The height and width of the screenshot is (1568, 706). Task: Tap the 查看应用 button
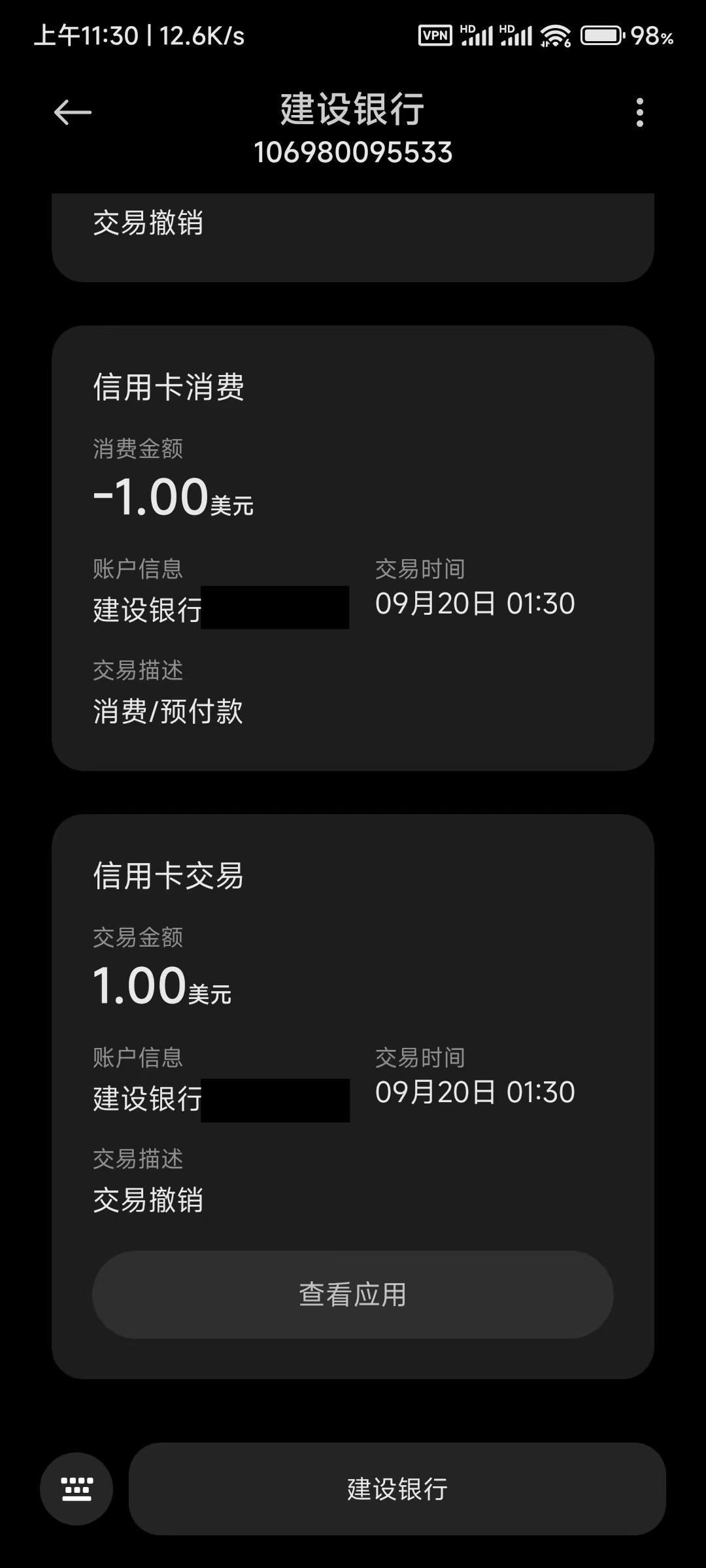[352, 1294]
